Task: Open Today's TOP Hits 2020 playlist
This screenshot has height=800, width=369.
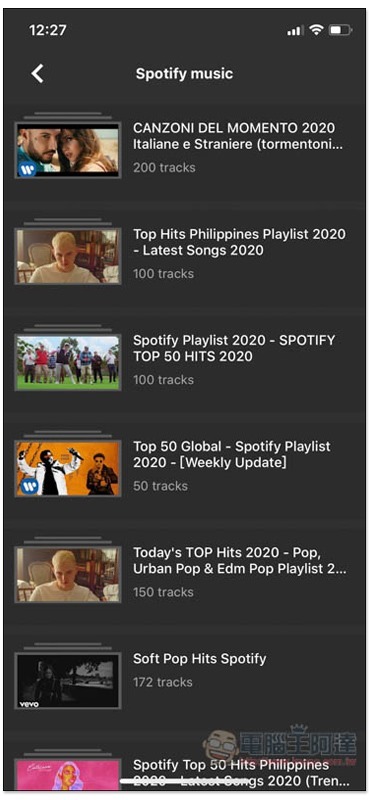Action: point(184,574)
